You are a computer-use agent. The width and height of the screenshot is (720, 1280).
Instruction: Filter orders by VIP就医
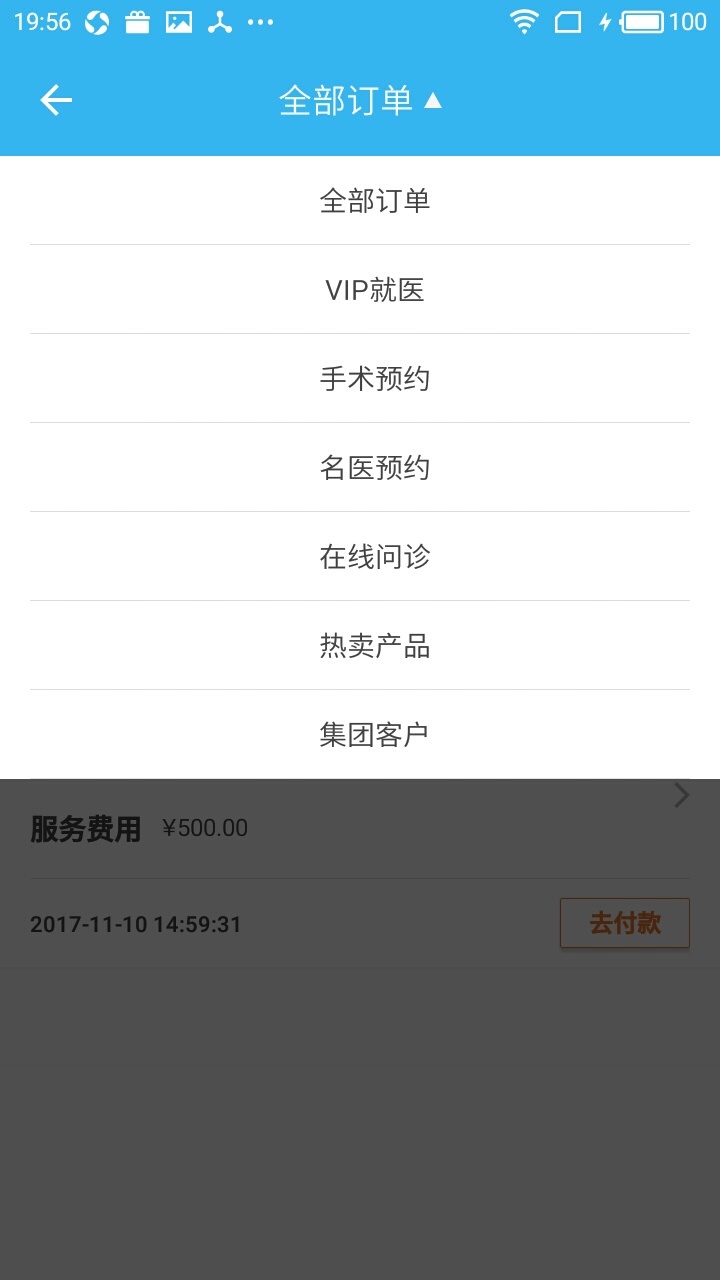pos(374,290)
